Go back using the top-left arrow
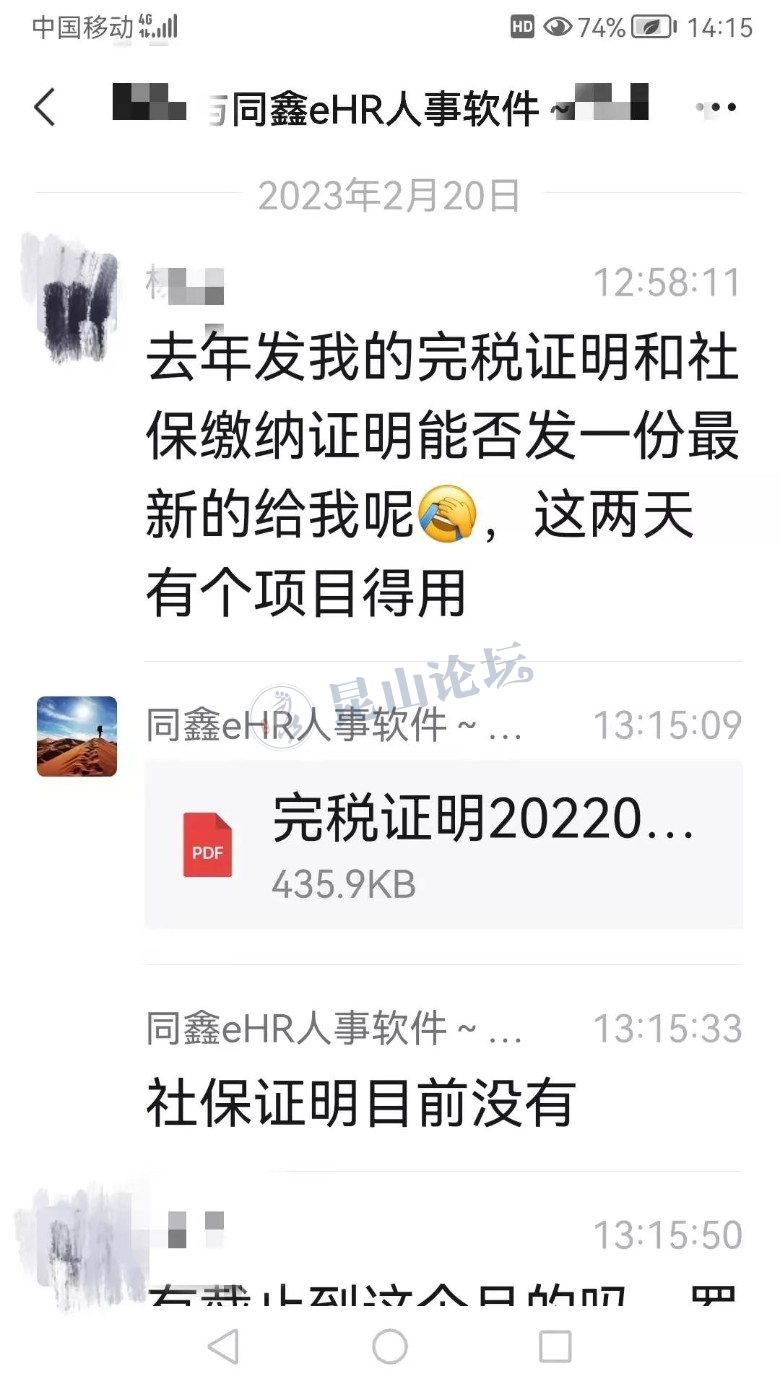This screenshot has height=1387, width=780. [x=45, y=107]
